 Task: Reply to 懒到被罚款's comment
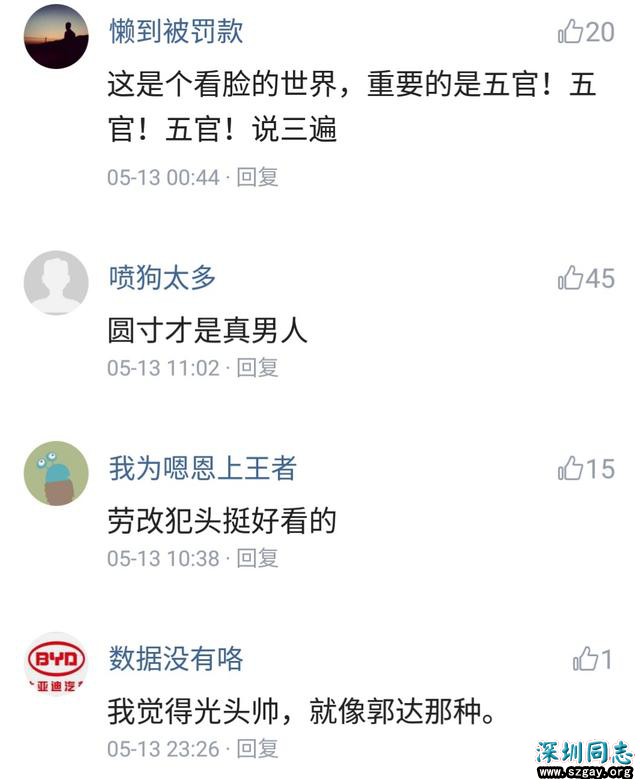pyautogui.click(x=258, y=177)
